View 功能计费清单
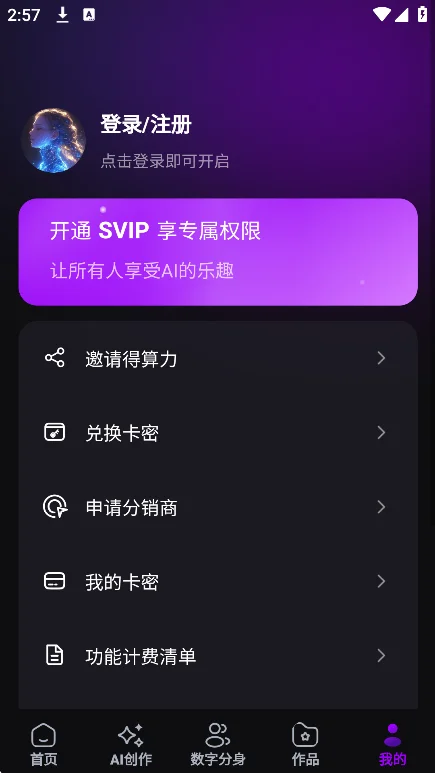Viewport: 435px width, 773px height. (218, 656)
